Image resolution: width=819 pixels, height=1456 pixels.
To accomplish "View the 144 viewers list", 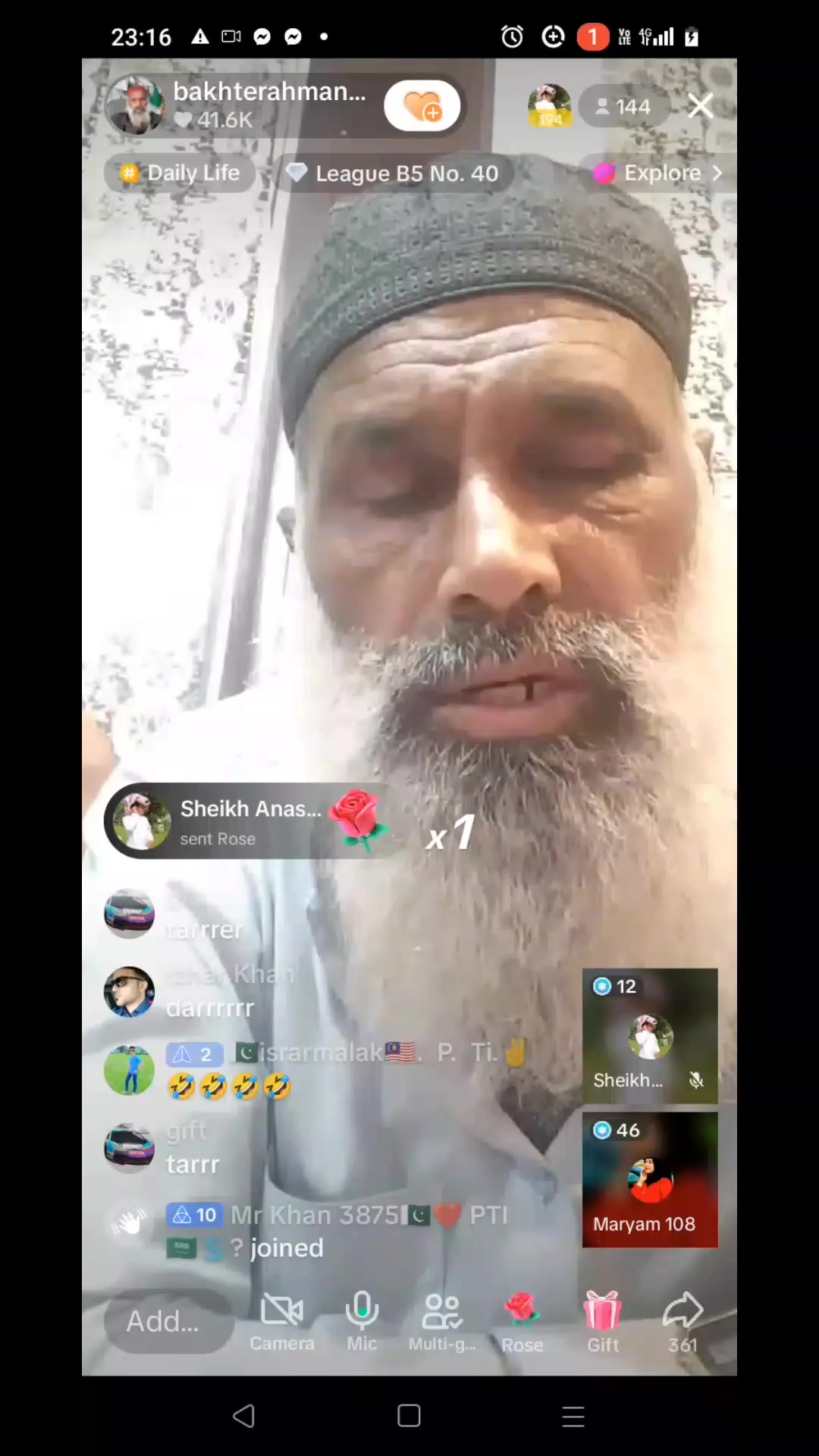I will pos(624,106).
